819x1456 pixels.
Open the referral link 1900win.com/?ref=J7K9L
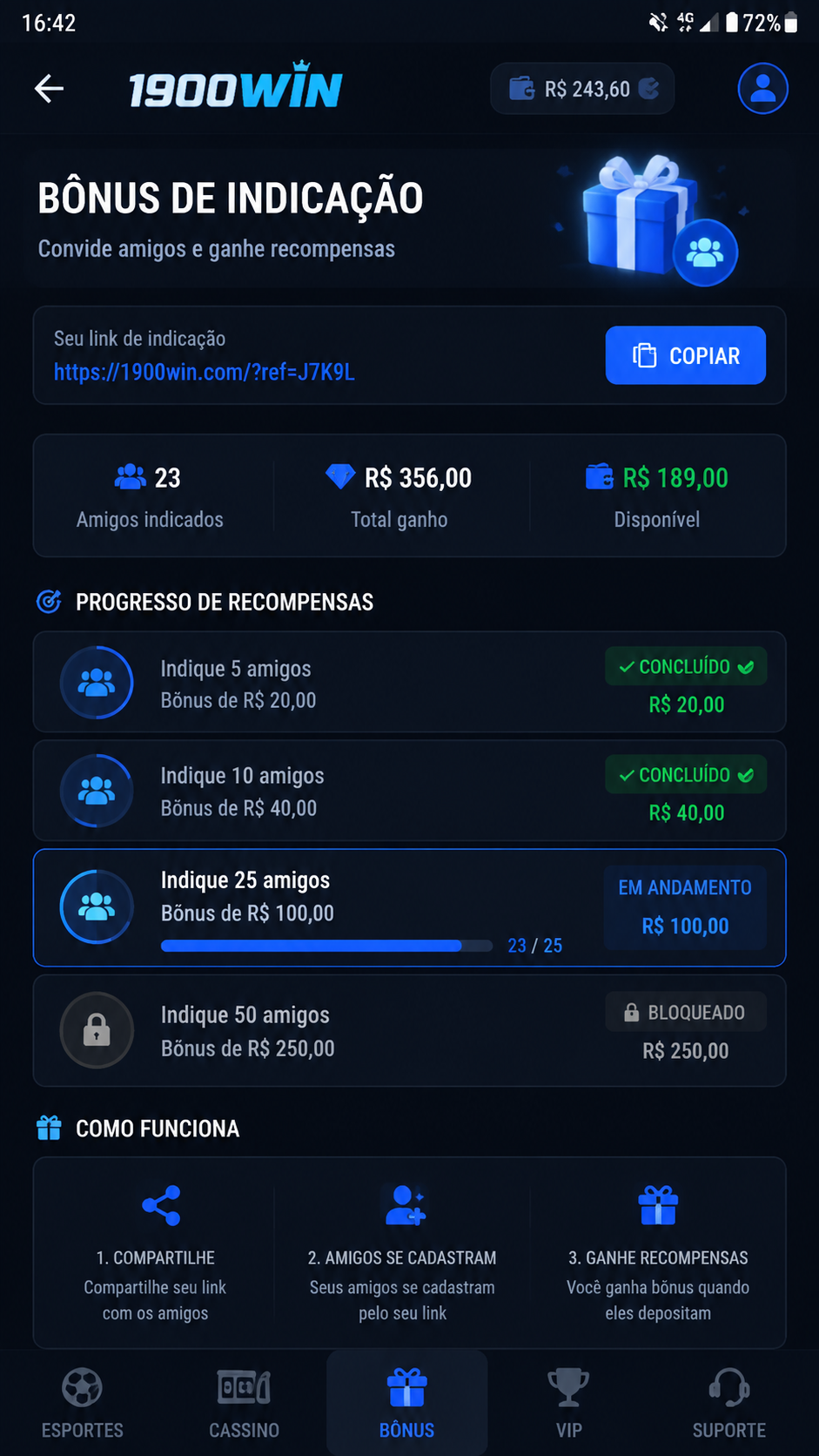click(205, 373)
